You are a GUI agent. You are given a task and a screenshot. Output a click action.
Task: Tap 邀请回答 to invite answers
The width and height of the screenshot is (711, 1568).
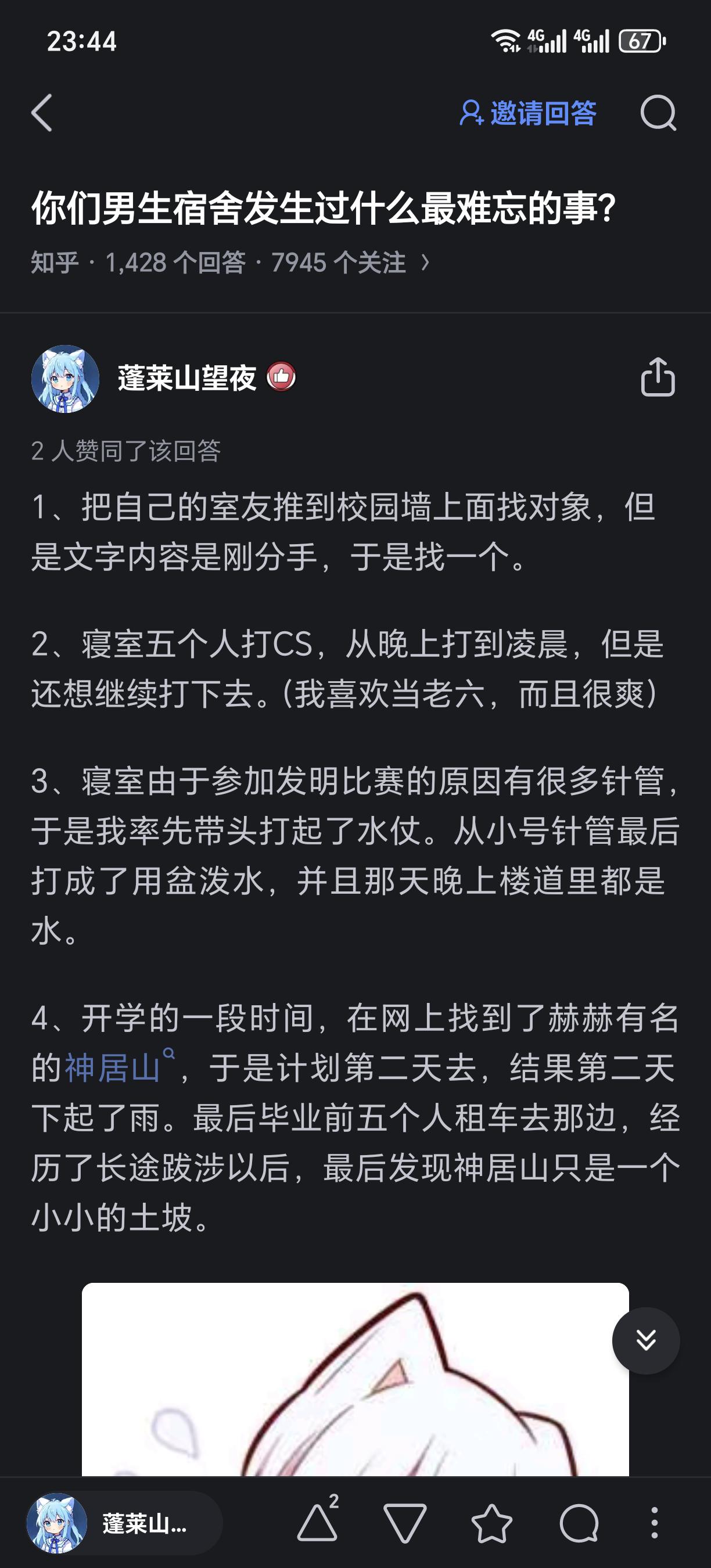click(x=528, y=113)
